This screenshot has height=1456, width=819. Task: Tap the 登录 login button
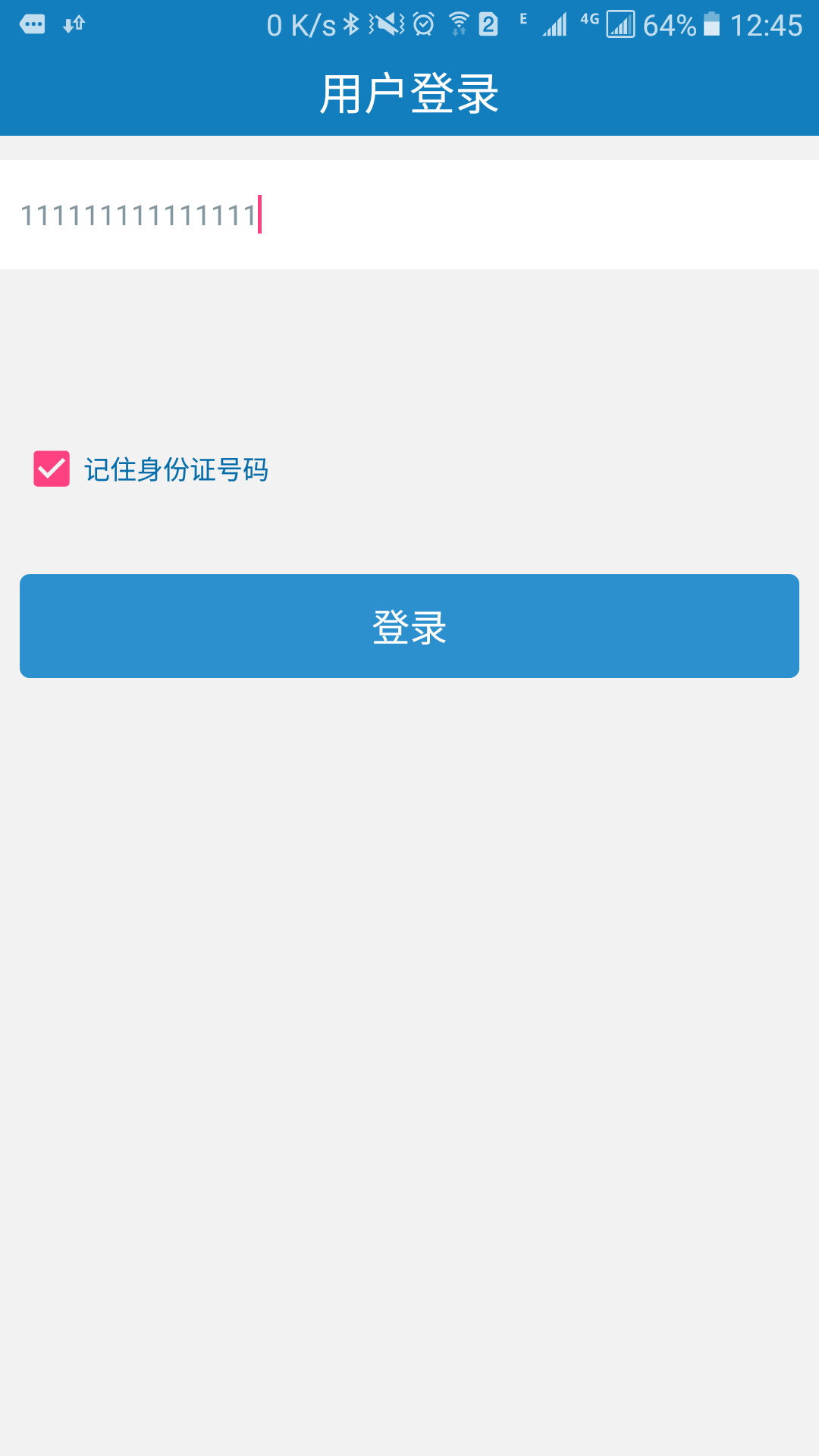409,626
